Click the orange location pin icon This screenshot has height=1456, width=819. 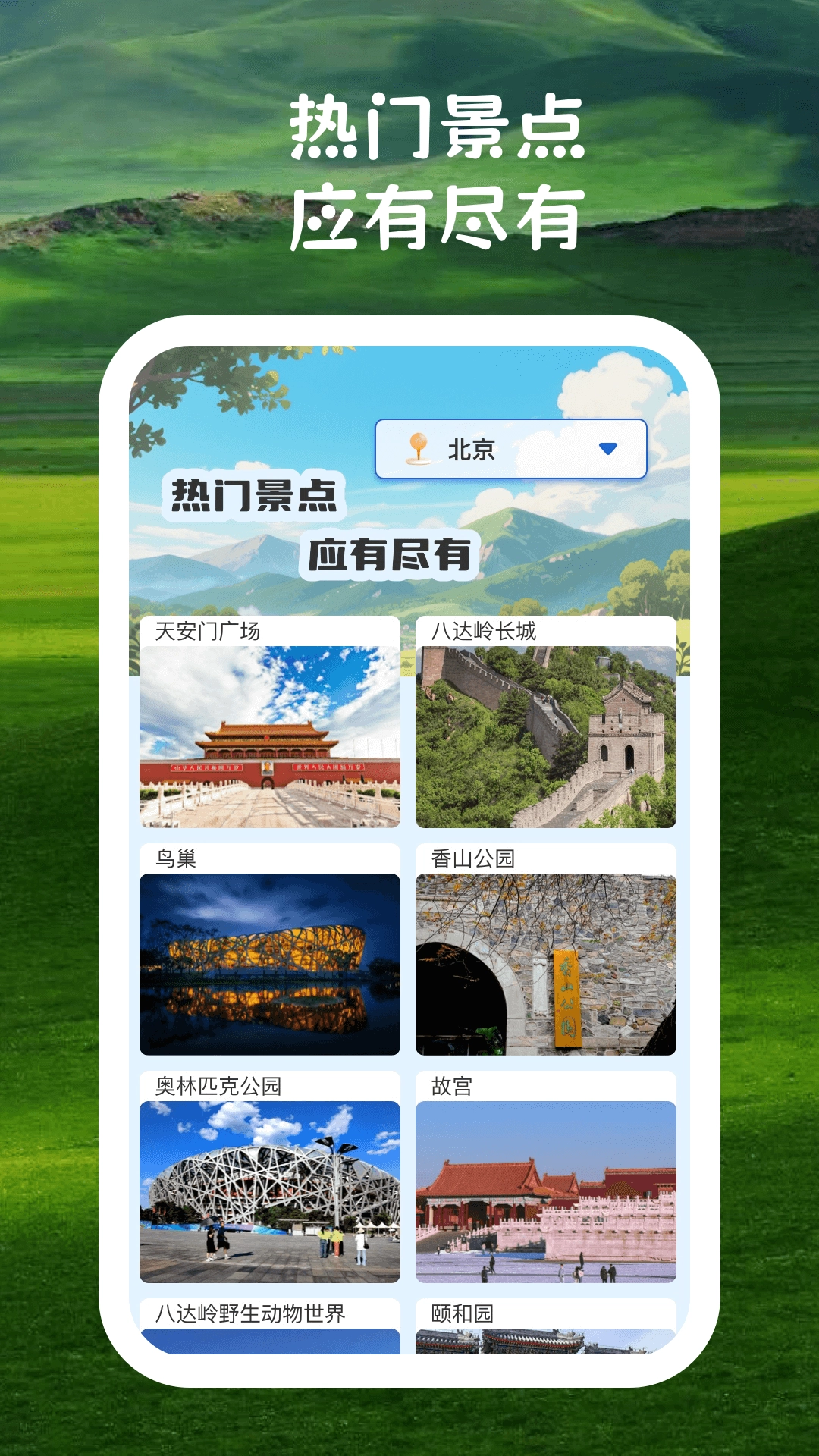(x=414, y=447)
